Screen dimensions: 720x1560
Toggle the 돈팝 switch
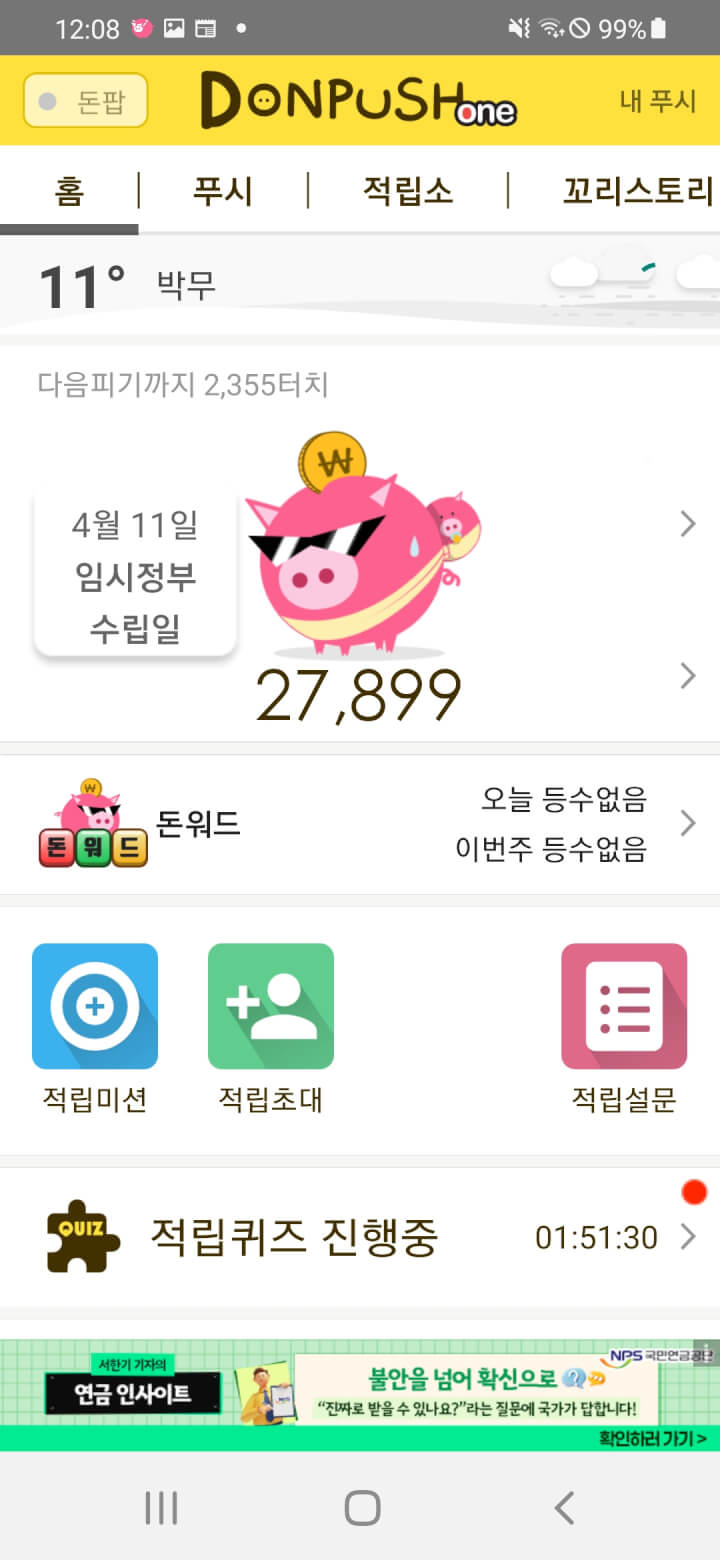[85, 101]
